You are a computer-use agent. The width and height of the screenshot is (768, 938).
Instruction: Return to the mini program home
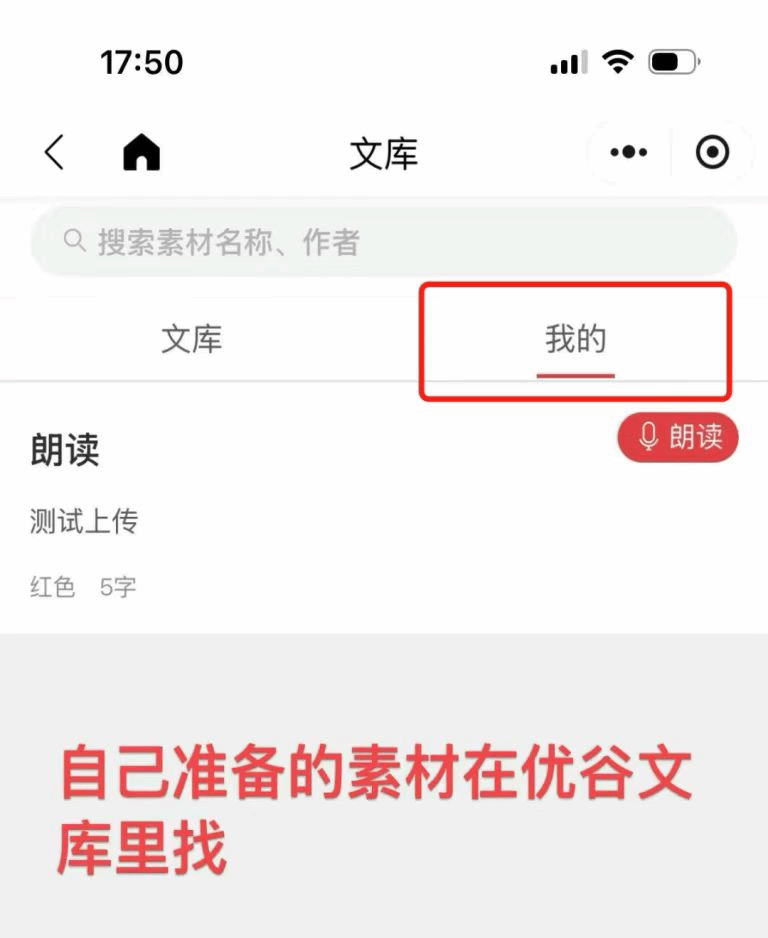(x=141, y=153)
